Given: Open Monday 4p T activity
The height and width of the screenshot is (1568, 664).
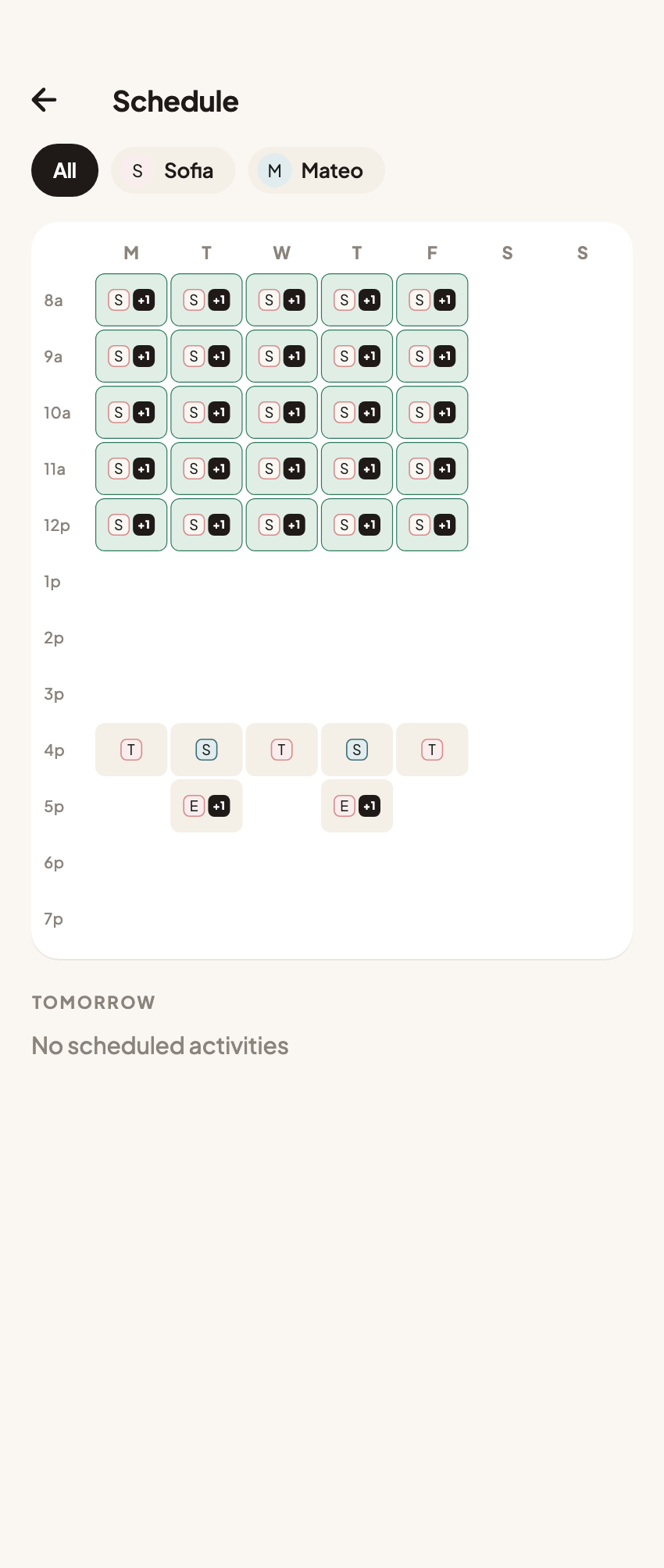Looking at the screenshot, I should 131,750.
